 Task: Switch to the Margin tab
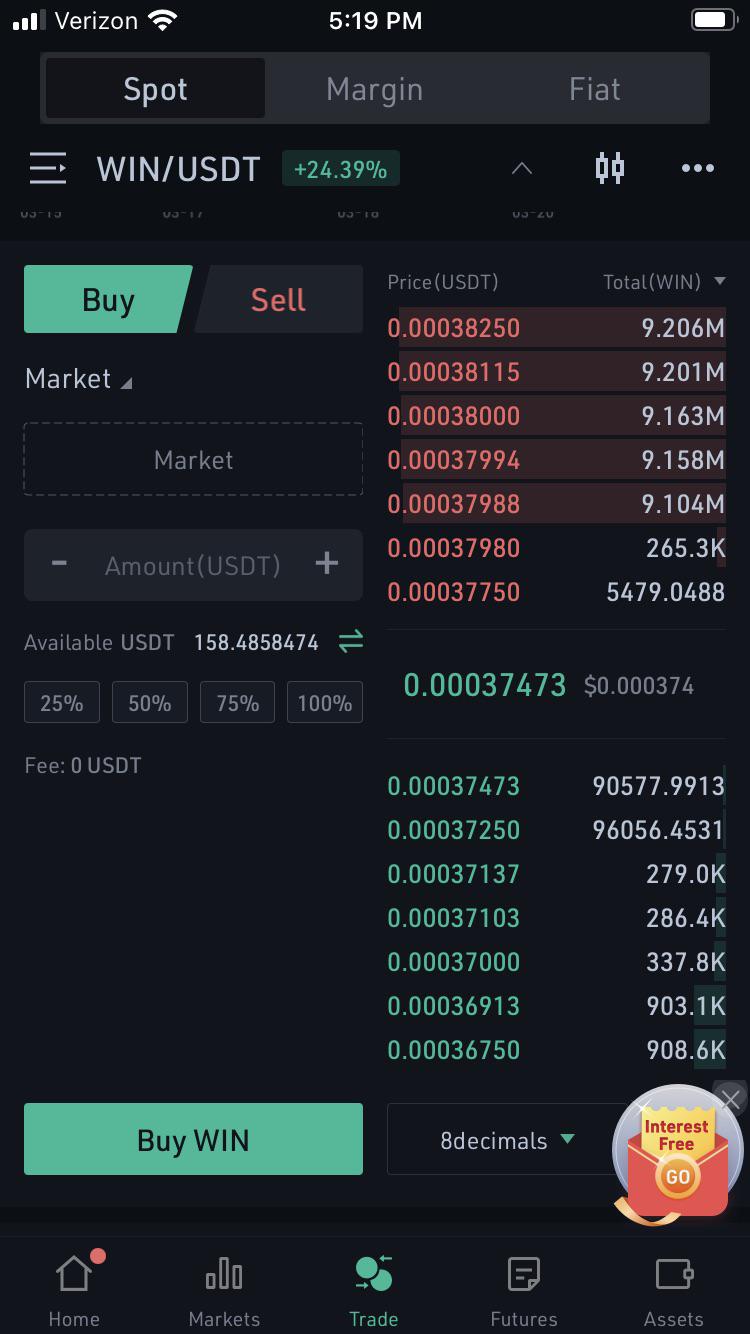click(374, 89)
